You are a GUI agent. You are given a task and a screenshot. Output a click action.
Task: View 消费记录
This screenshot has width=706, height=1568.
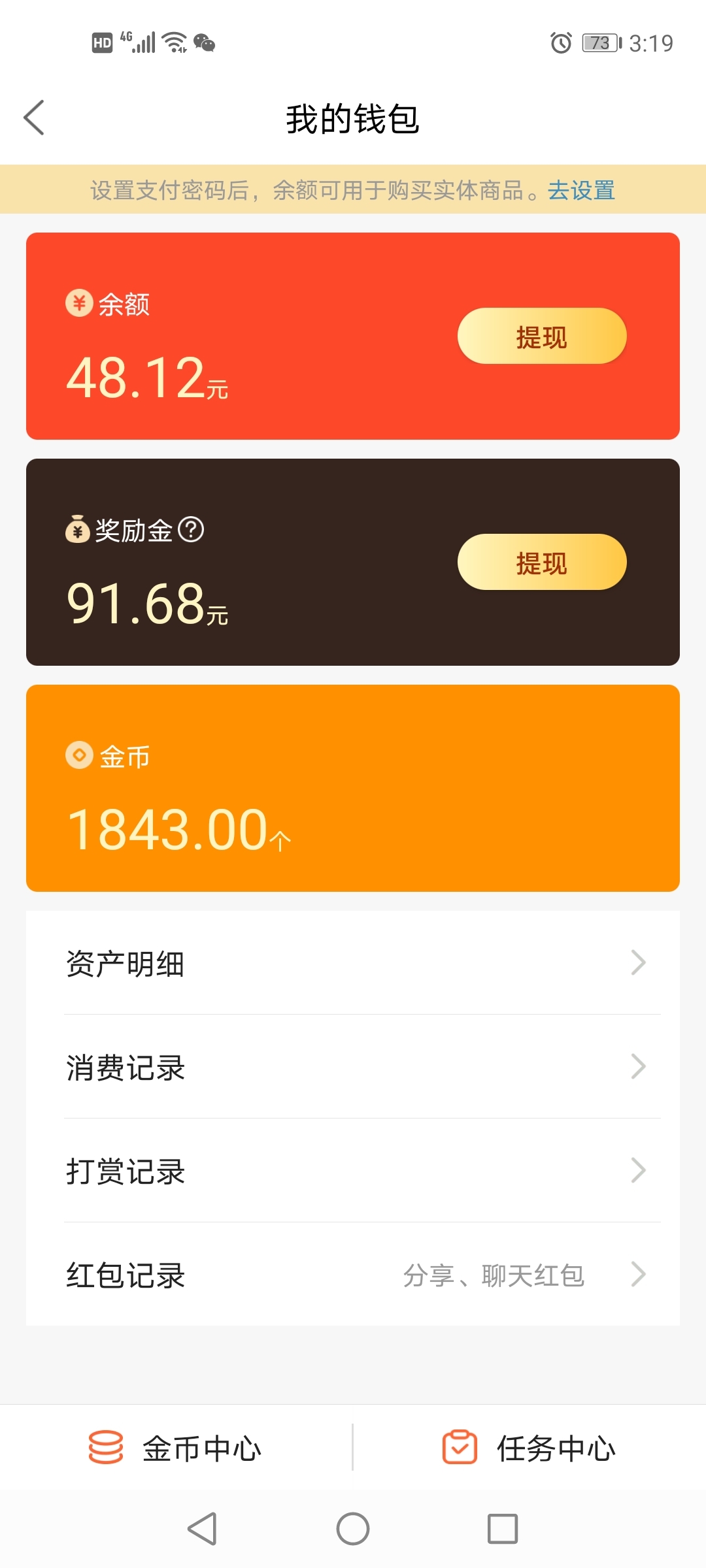point(353,1067)
